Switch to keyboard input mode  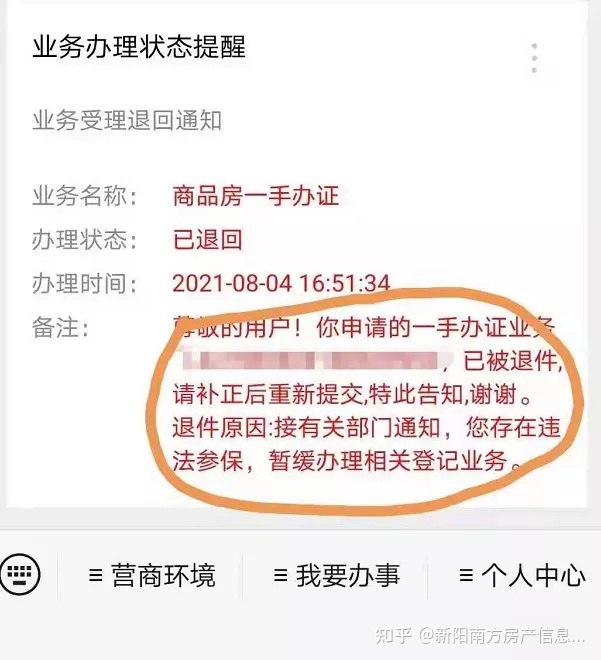(x=21, y=575)
